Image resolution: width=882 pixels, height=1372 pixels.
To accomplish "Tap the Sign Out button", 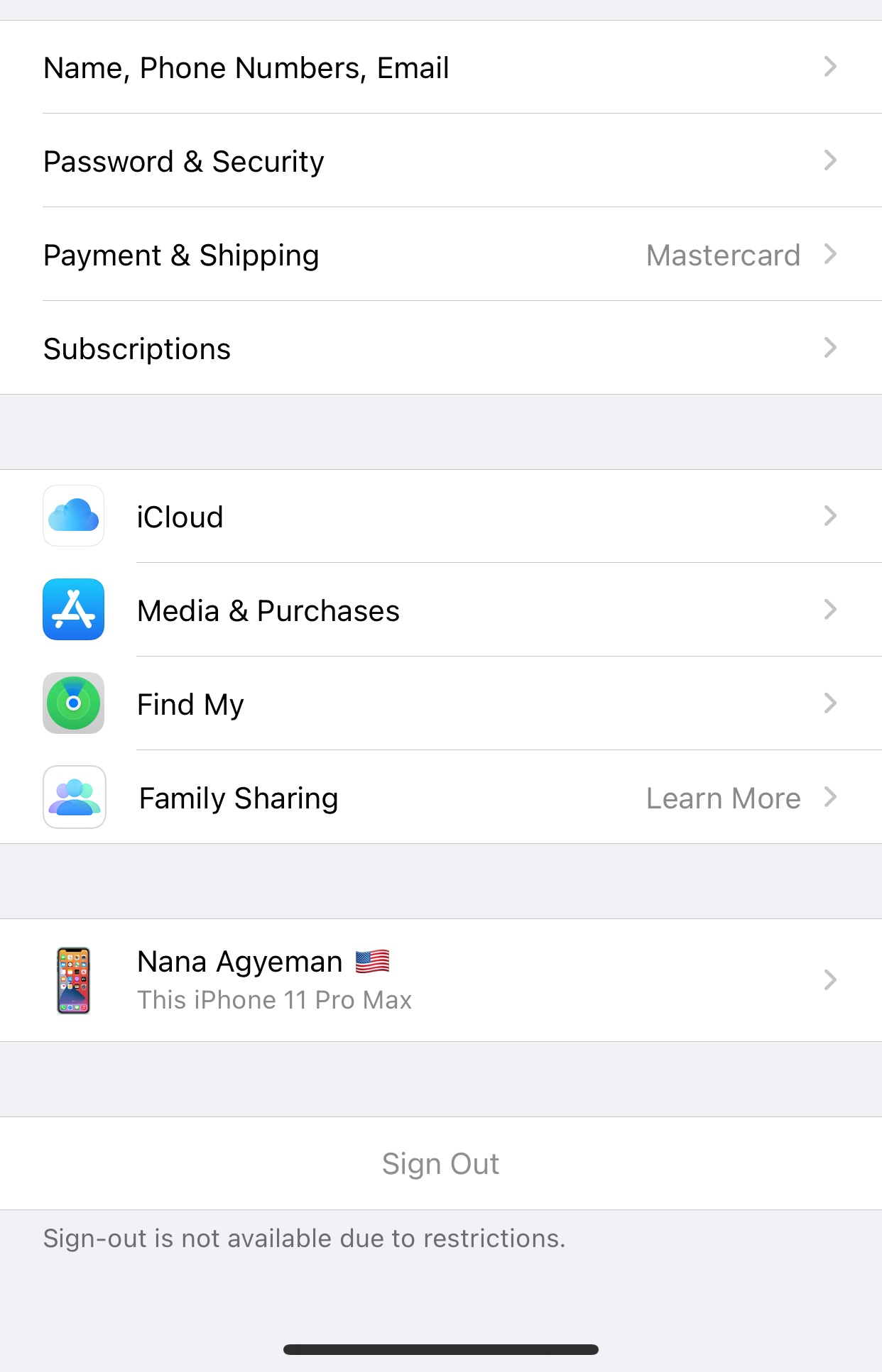I will pos(440,1164).
